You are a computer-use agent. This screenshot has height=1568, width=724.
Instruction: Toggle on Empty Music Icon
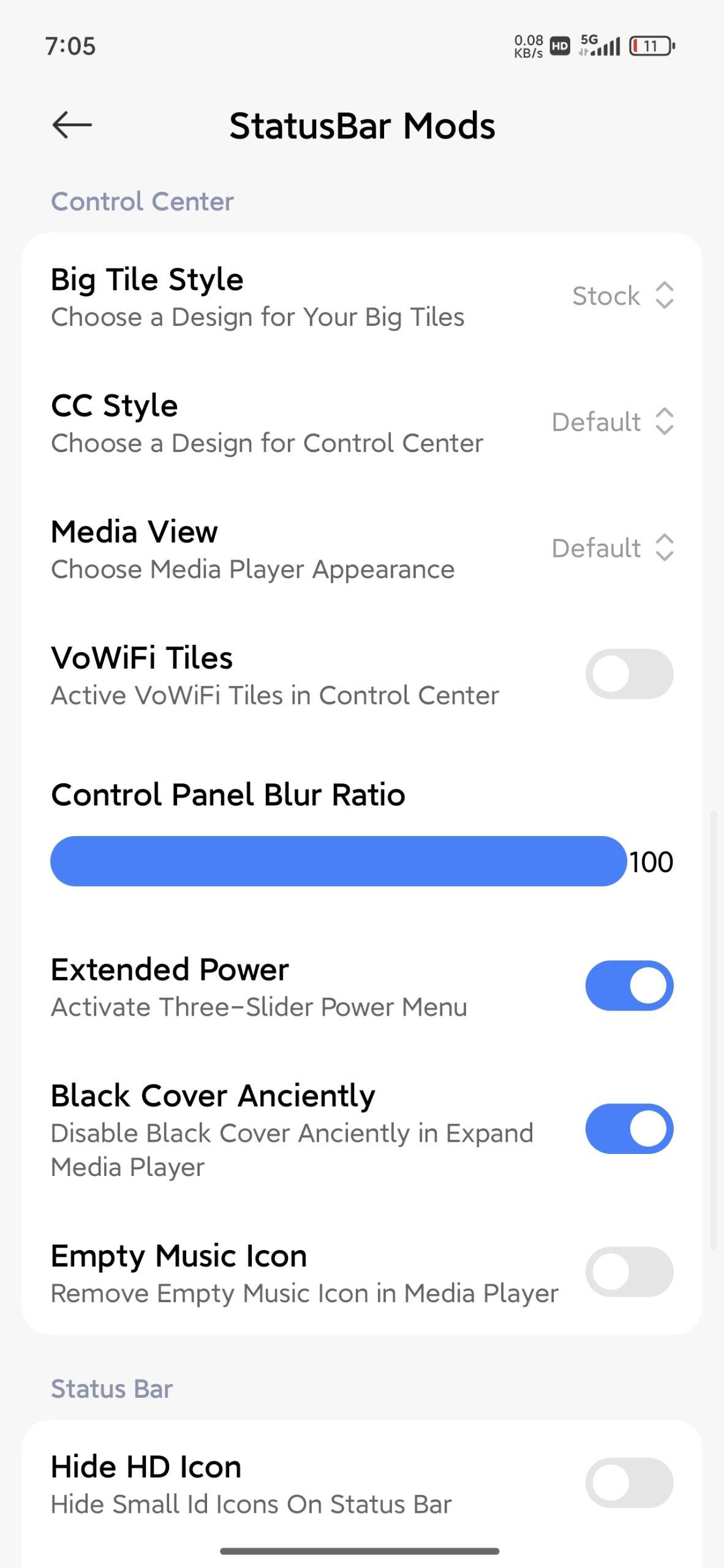tap(629, 1272)
